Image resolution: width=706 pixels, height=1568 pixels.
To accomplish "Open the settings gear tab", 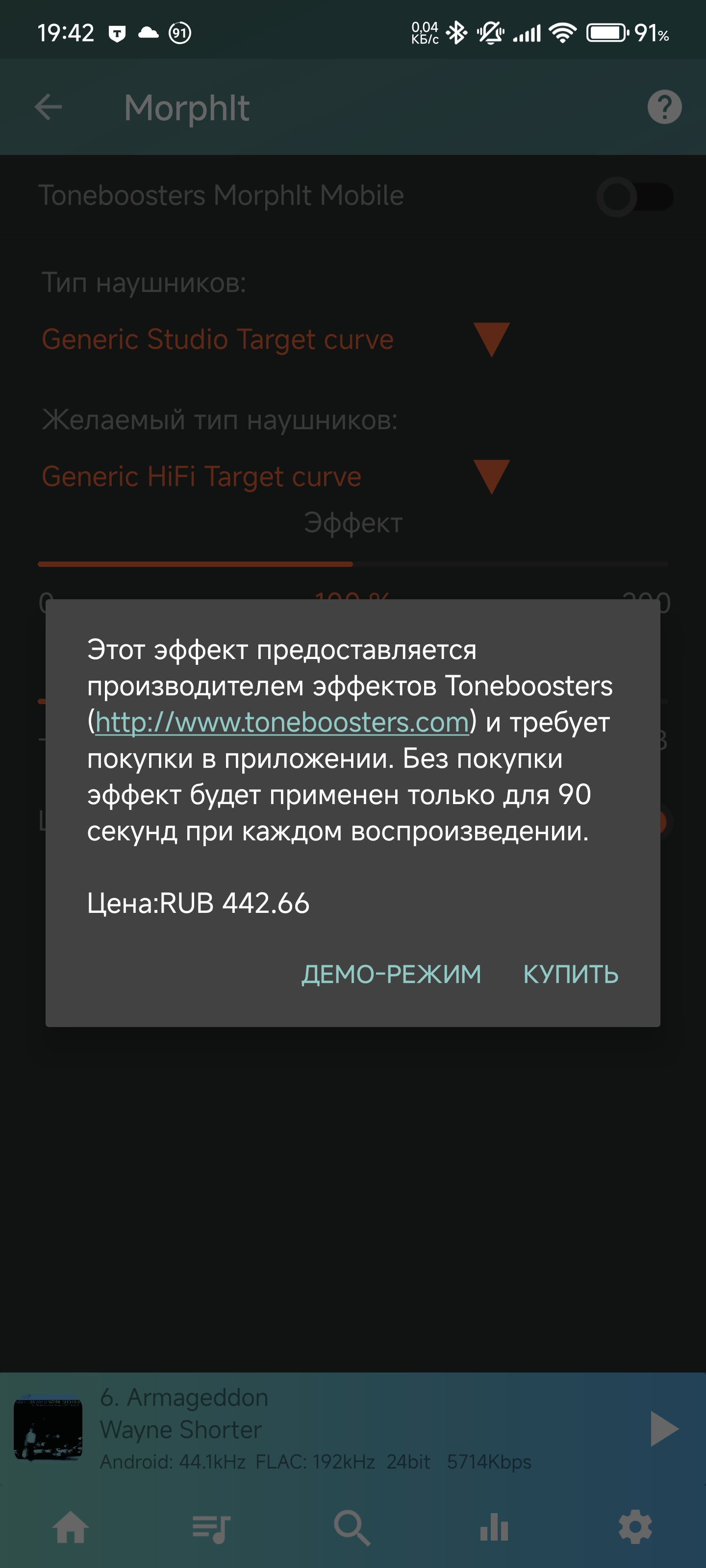I will click(635, 1528).
